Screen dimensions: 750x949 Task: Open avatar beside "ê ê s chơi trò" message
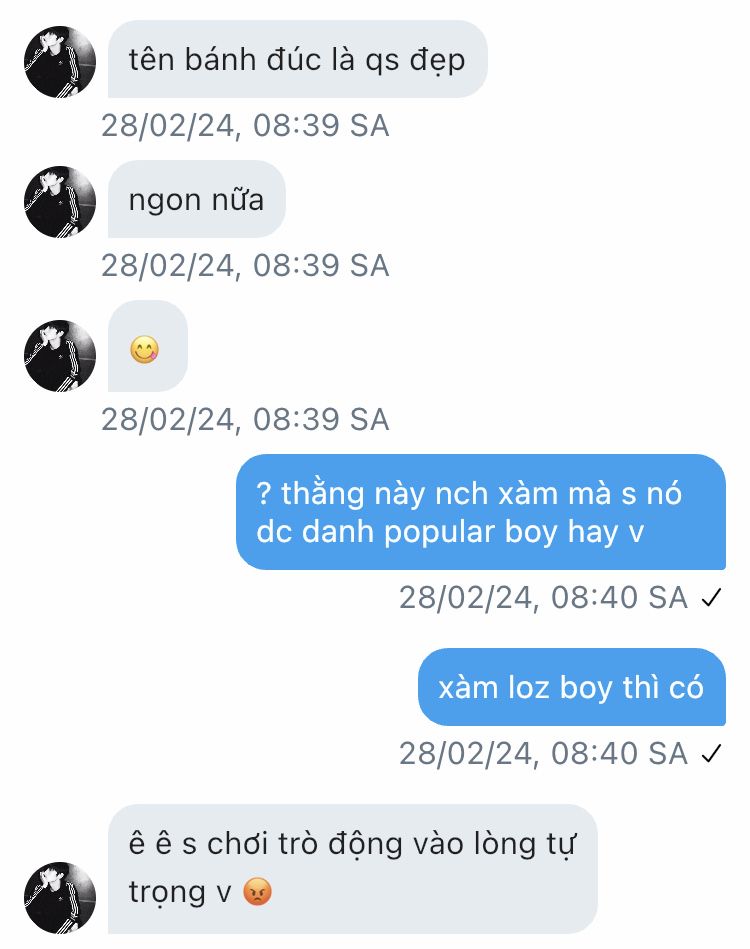click(60, 897)
